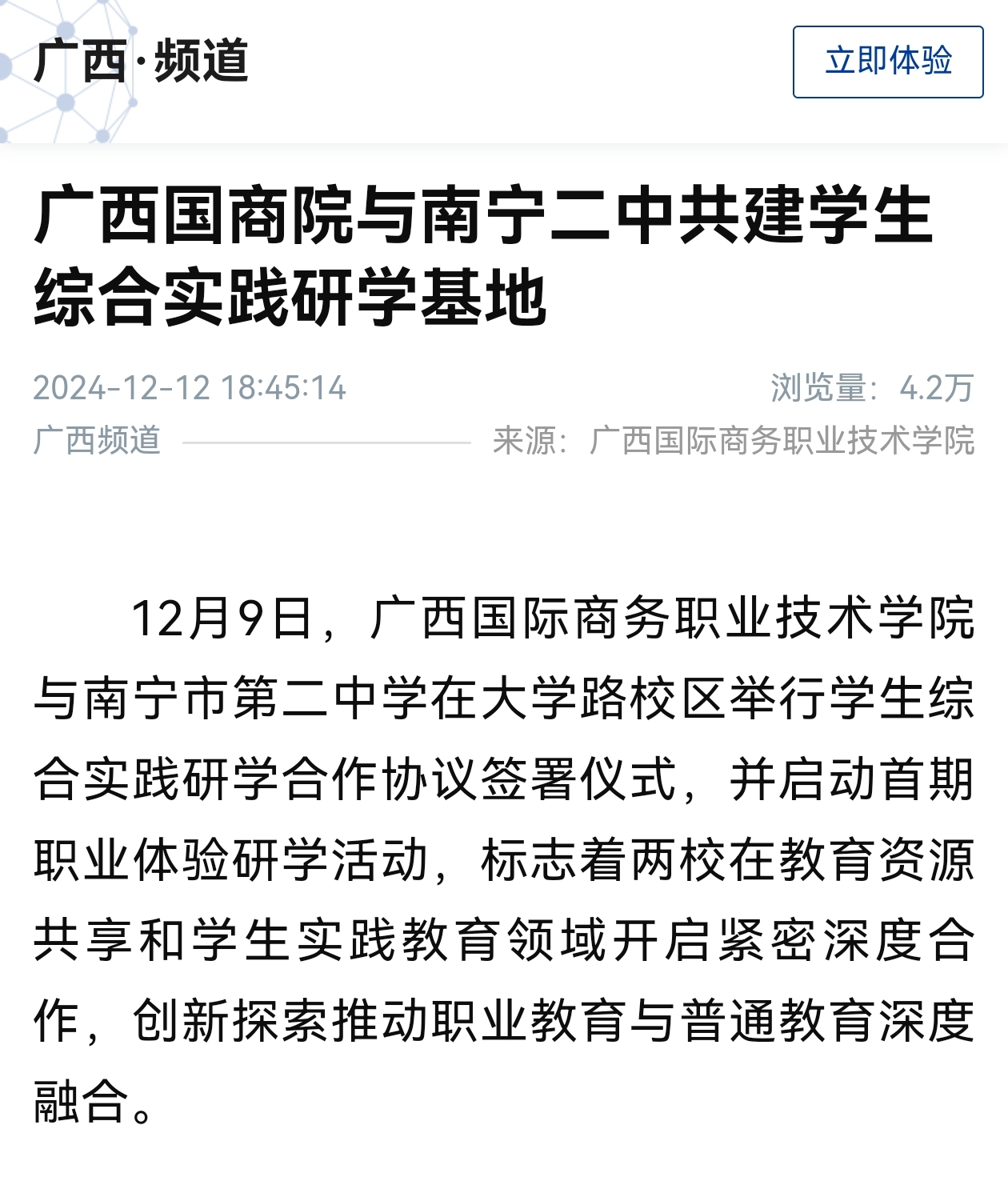Tap the 立即体验 button
Image resolution: width=1008 pixels, height=1185 pixels.
point(888,62)
